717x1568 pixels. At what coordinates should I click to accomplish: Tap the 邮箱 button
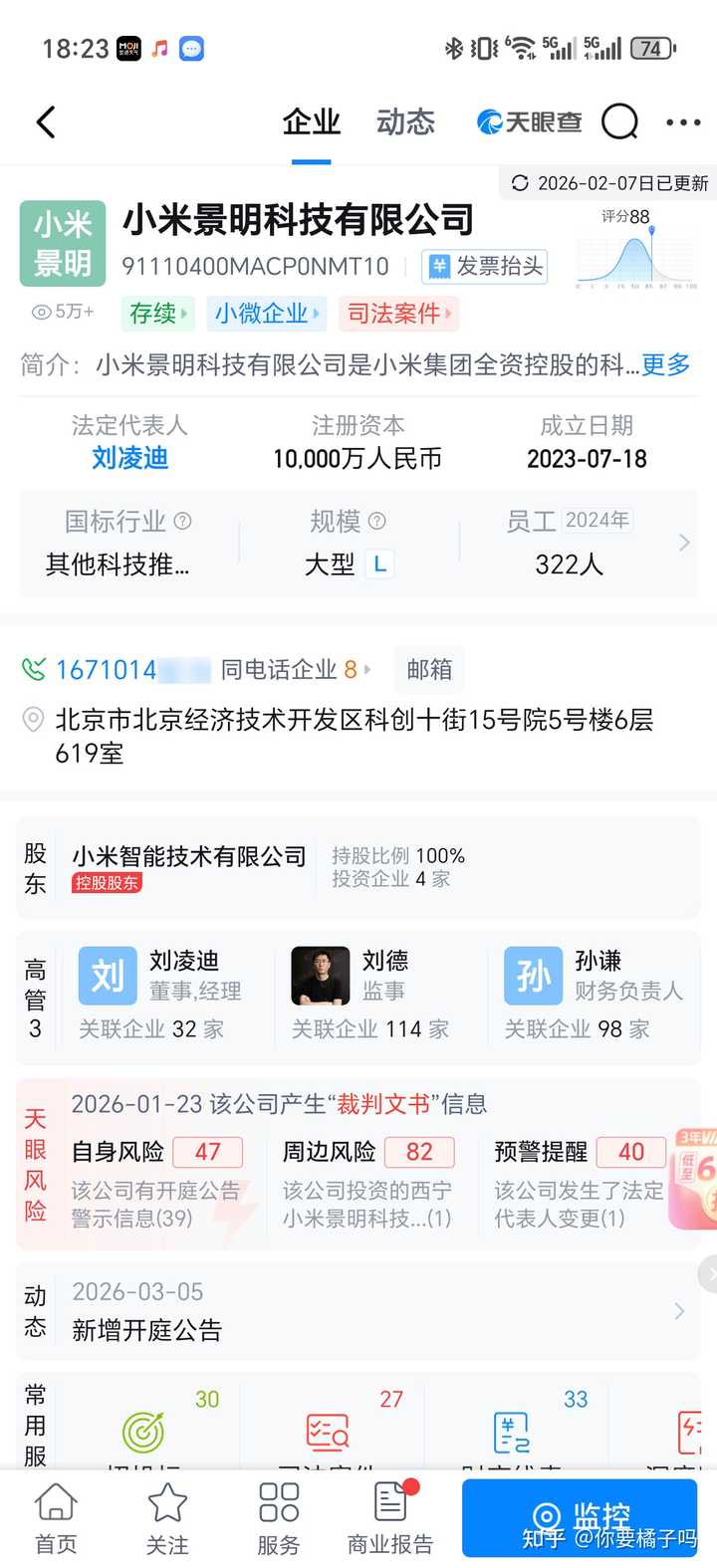[x=429, y=670]
